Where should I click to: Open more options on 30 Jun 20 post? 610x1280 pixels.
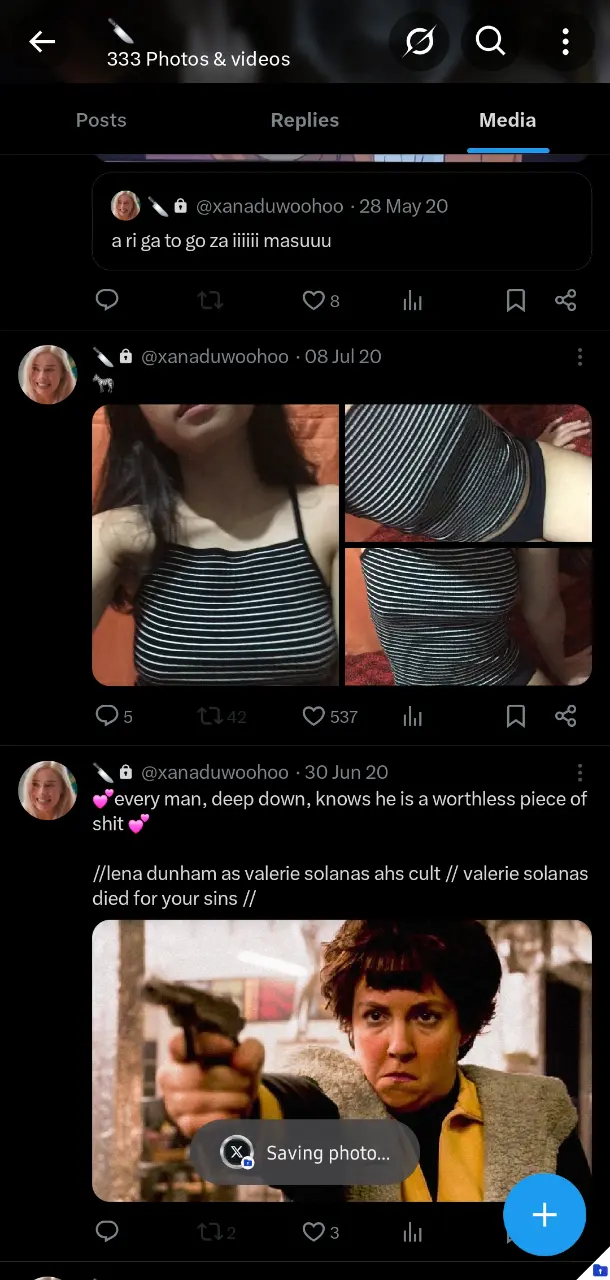(580, 773)
